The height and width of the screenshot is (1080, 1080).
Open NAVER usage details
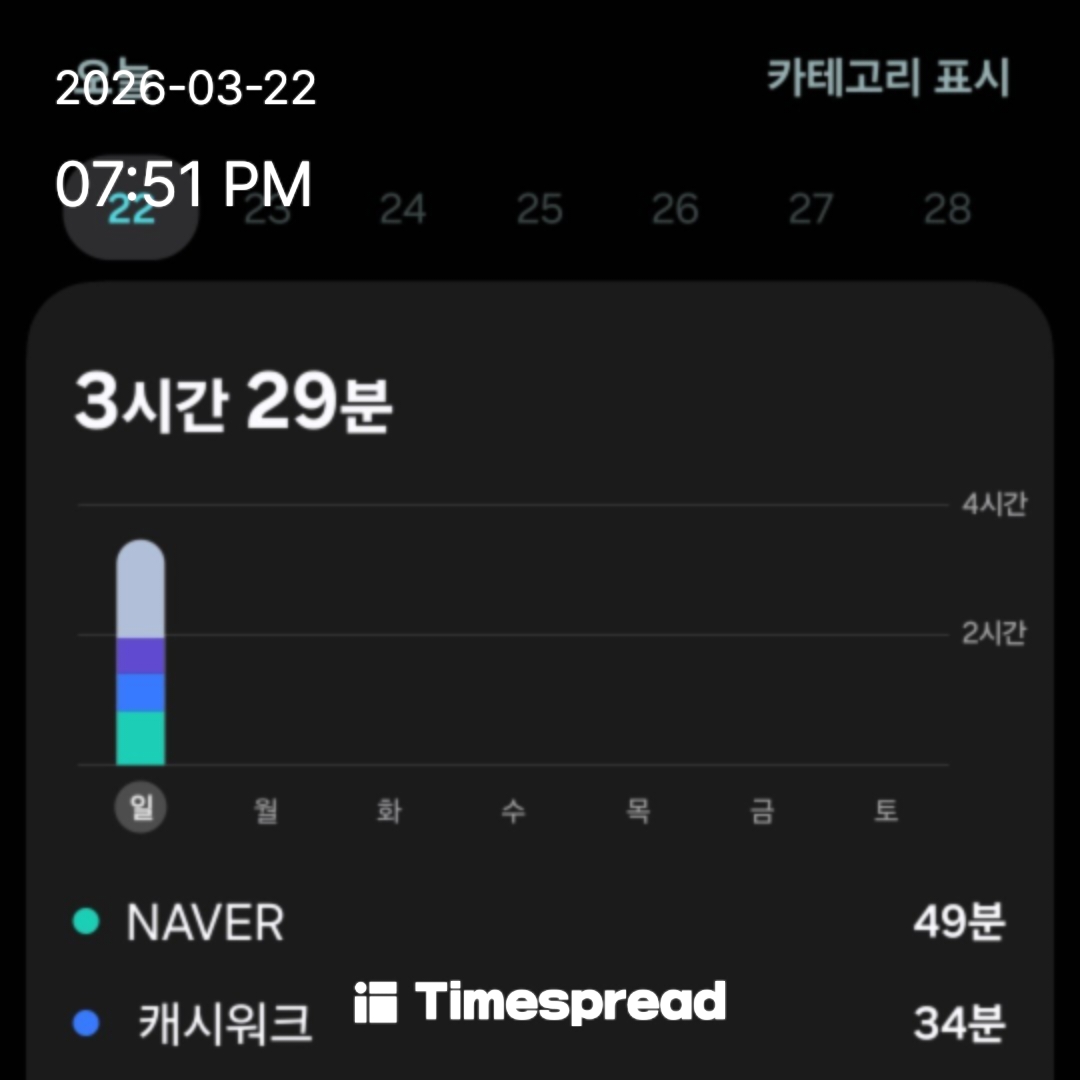click(540, 922)
